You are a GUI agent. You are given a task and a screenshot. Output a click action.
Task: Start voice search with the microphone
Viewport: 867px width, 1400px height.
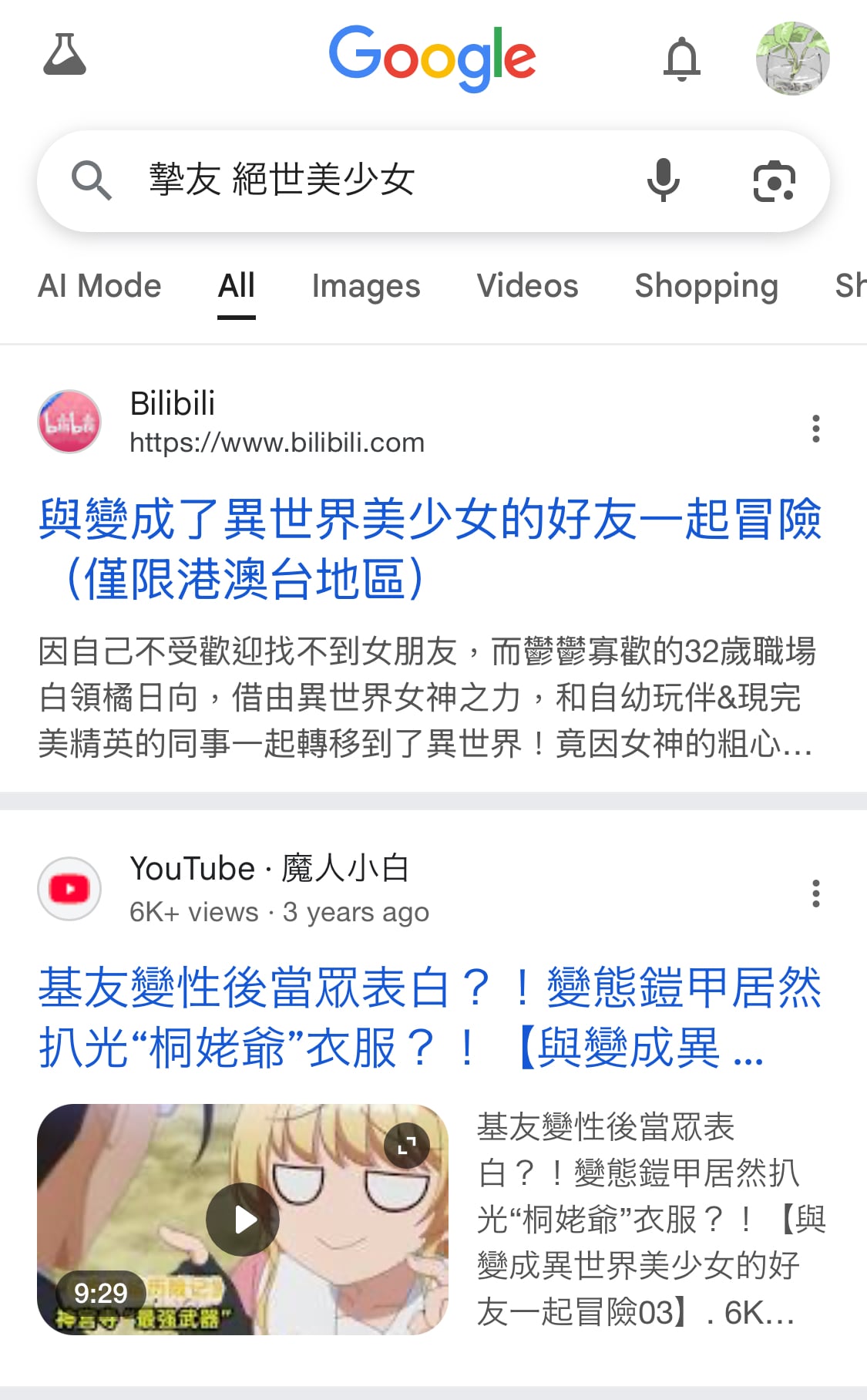(x=663, y=180)
